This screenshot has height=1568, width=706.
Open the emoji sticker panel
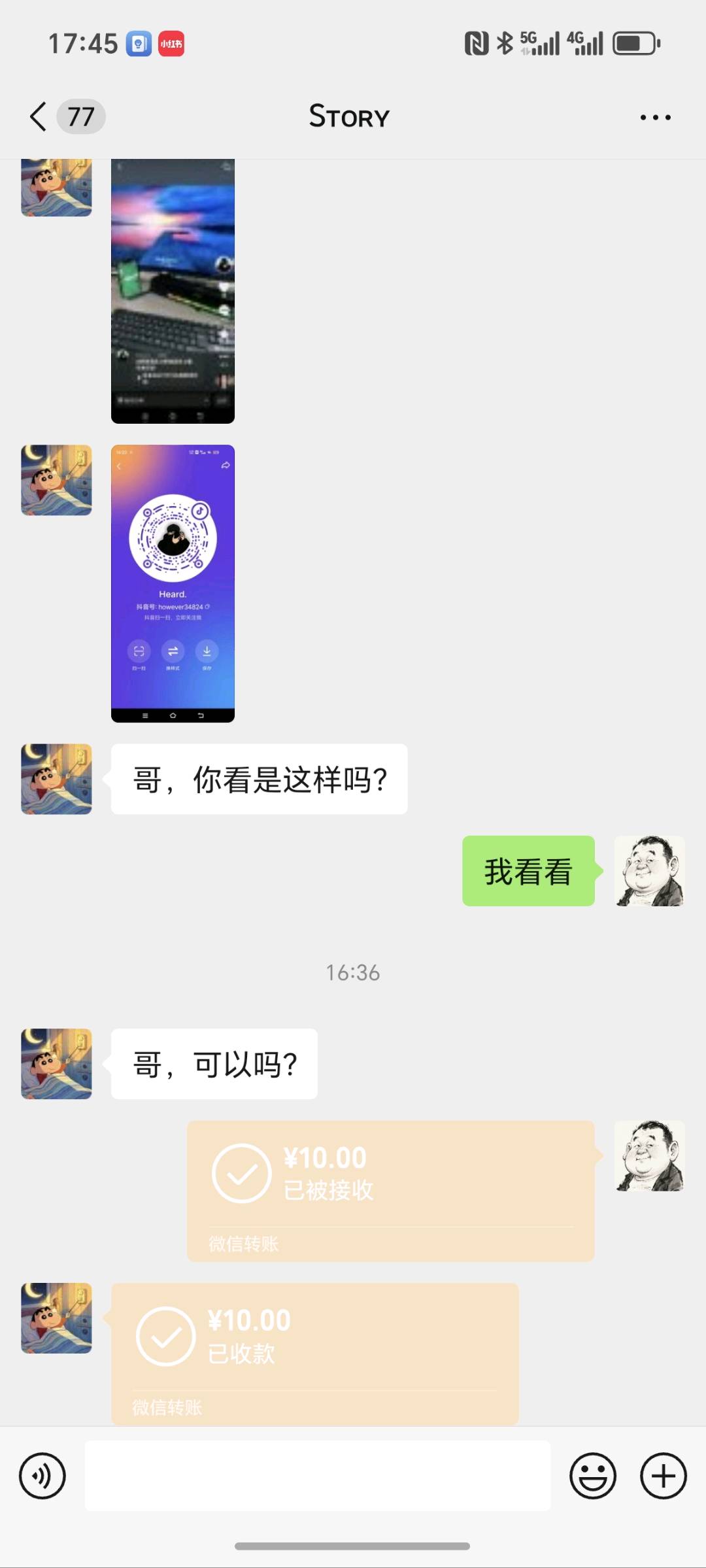(x=592, y=1476)
